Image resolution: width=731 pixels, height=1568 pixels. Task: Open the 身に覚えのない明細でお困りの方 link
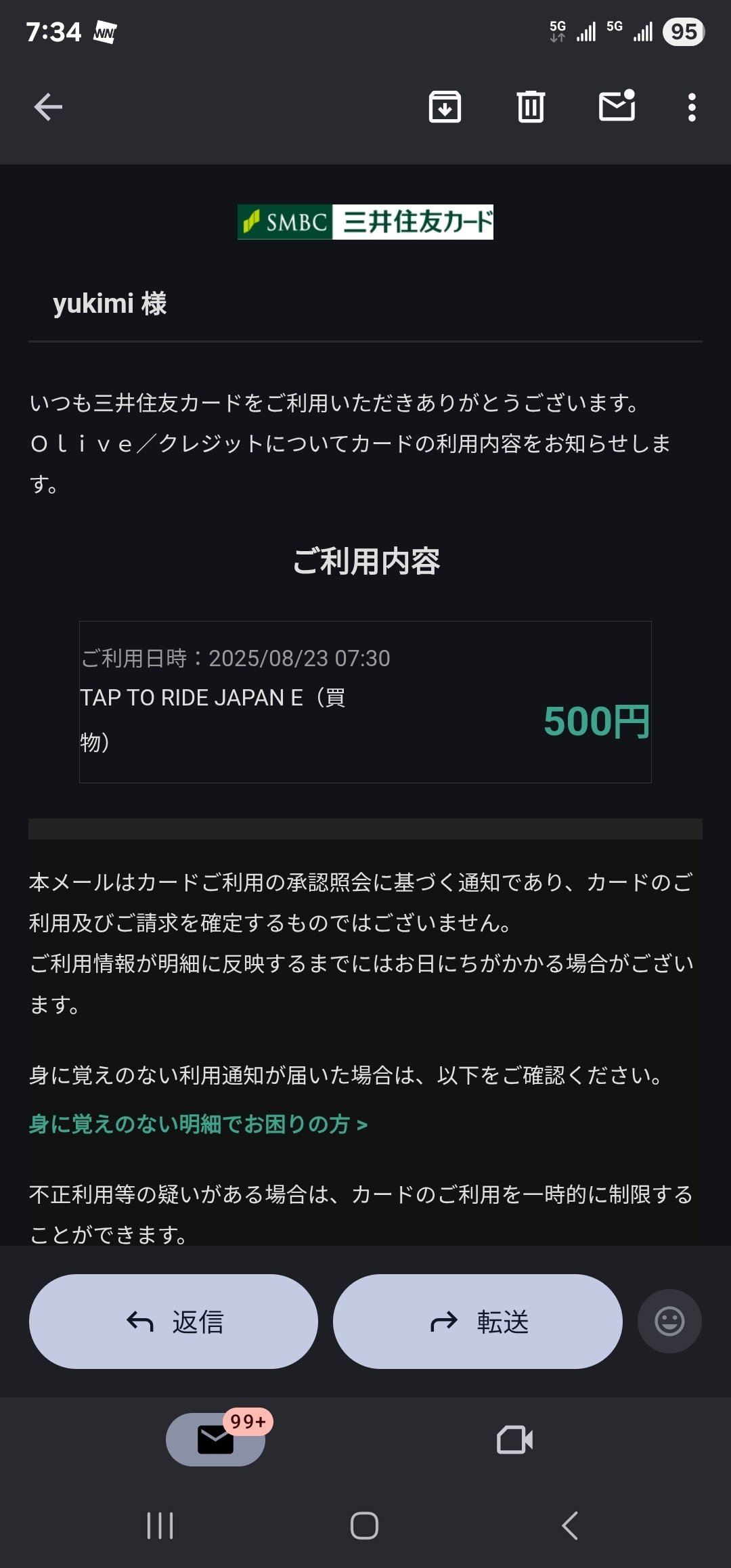198,1125
